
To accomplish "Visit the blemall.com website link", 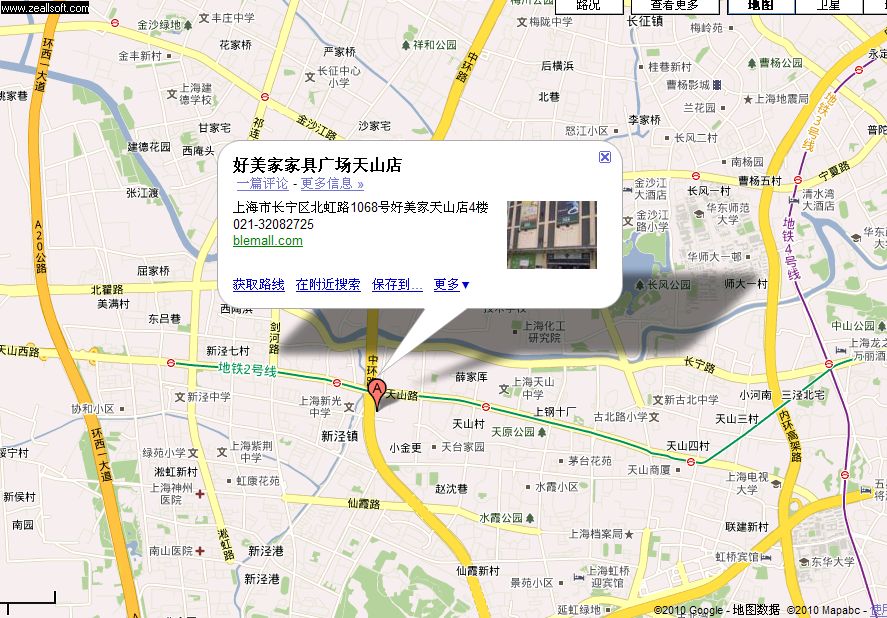I will point(267,241).
